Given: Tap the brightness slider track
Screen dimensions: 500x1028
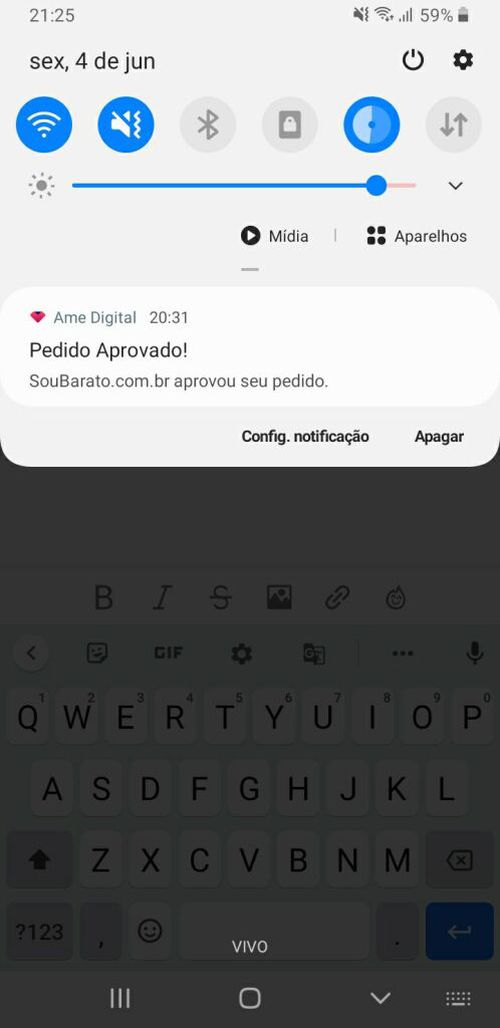Looking at the screenshot, I should tap(244, 186).
